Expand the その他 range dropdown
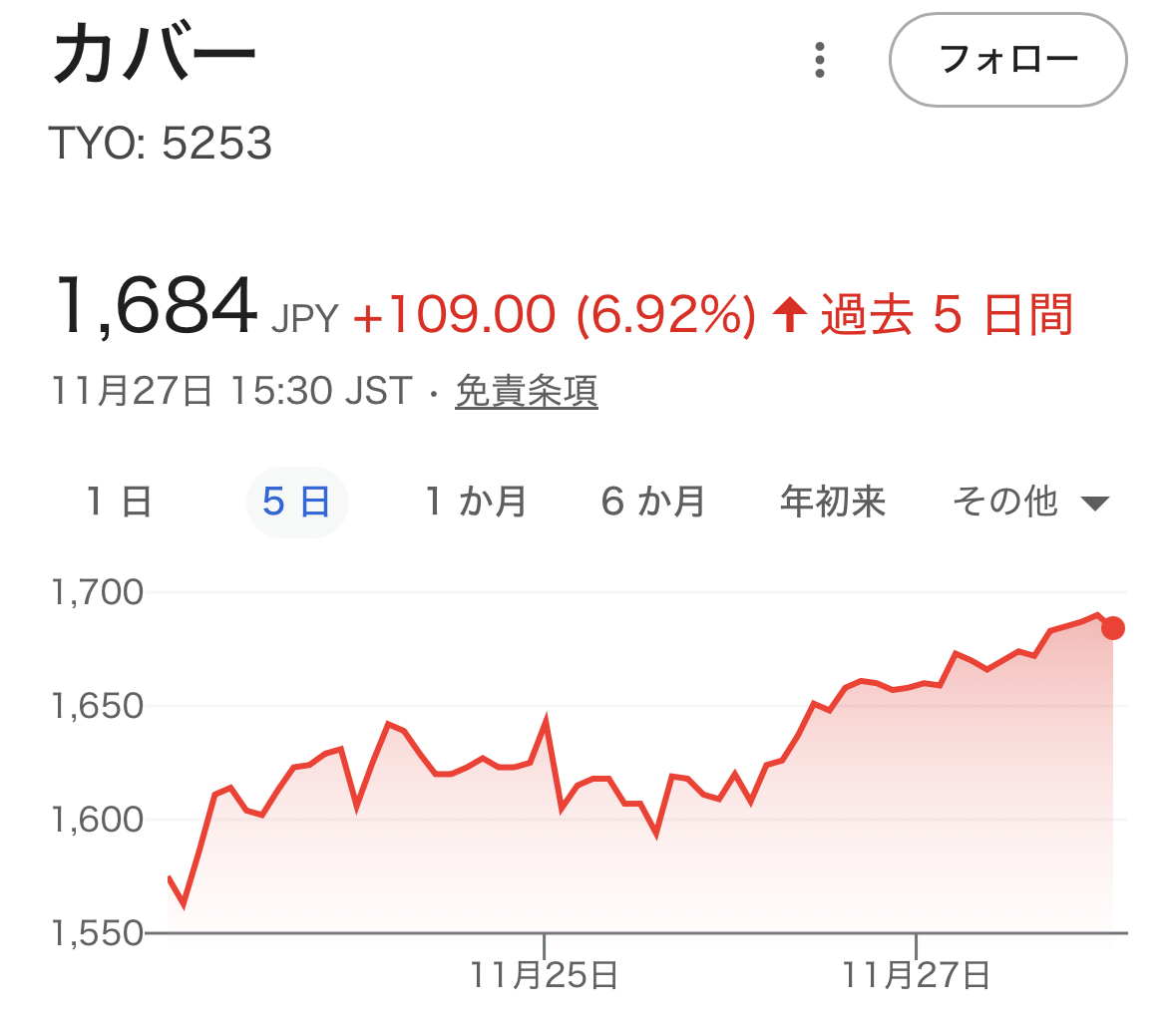Viewport: 1176px width, 1020px height. pos(1030,502)
